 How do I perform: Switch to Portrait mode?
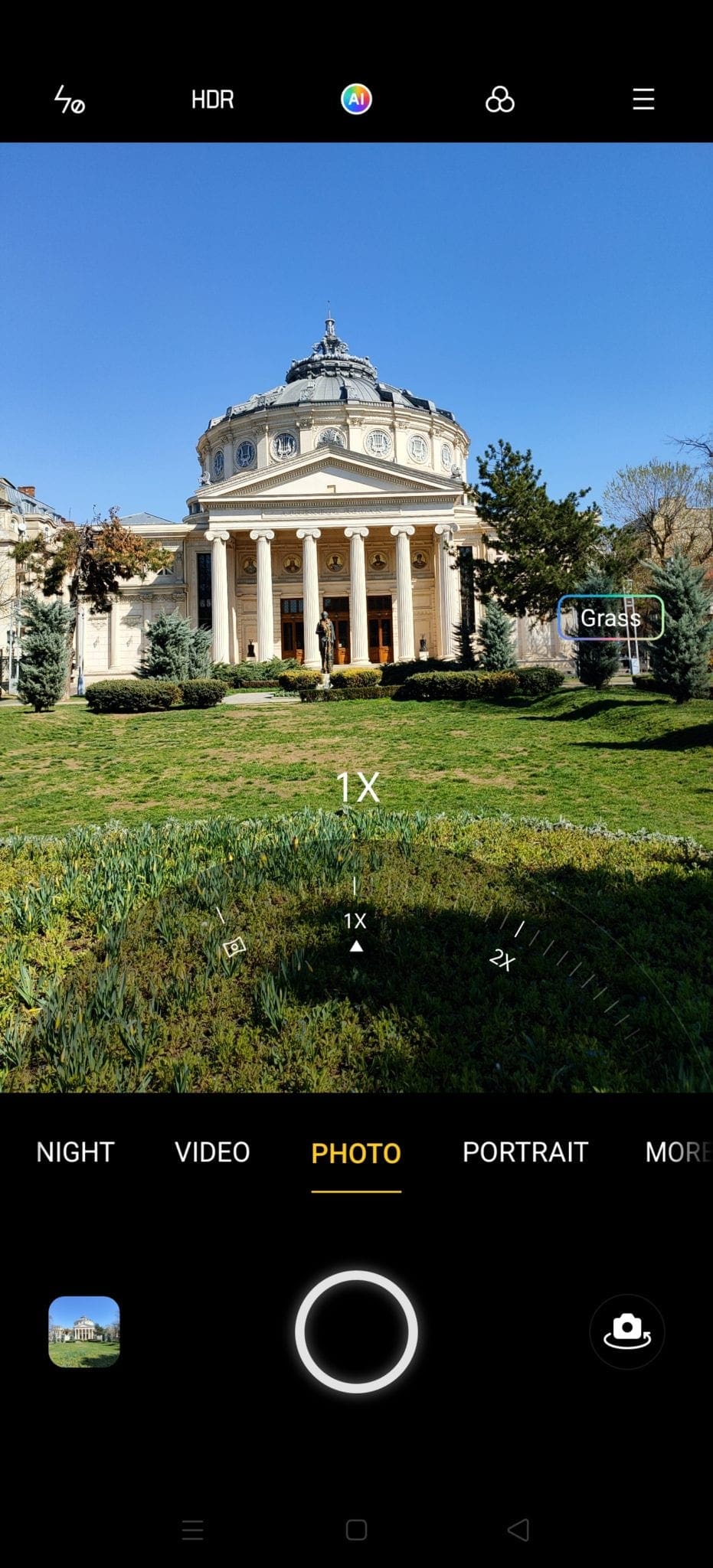[x=525, y=1152]
